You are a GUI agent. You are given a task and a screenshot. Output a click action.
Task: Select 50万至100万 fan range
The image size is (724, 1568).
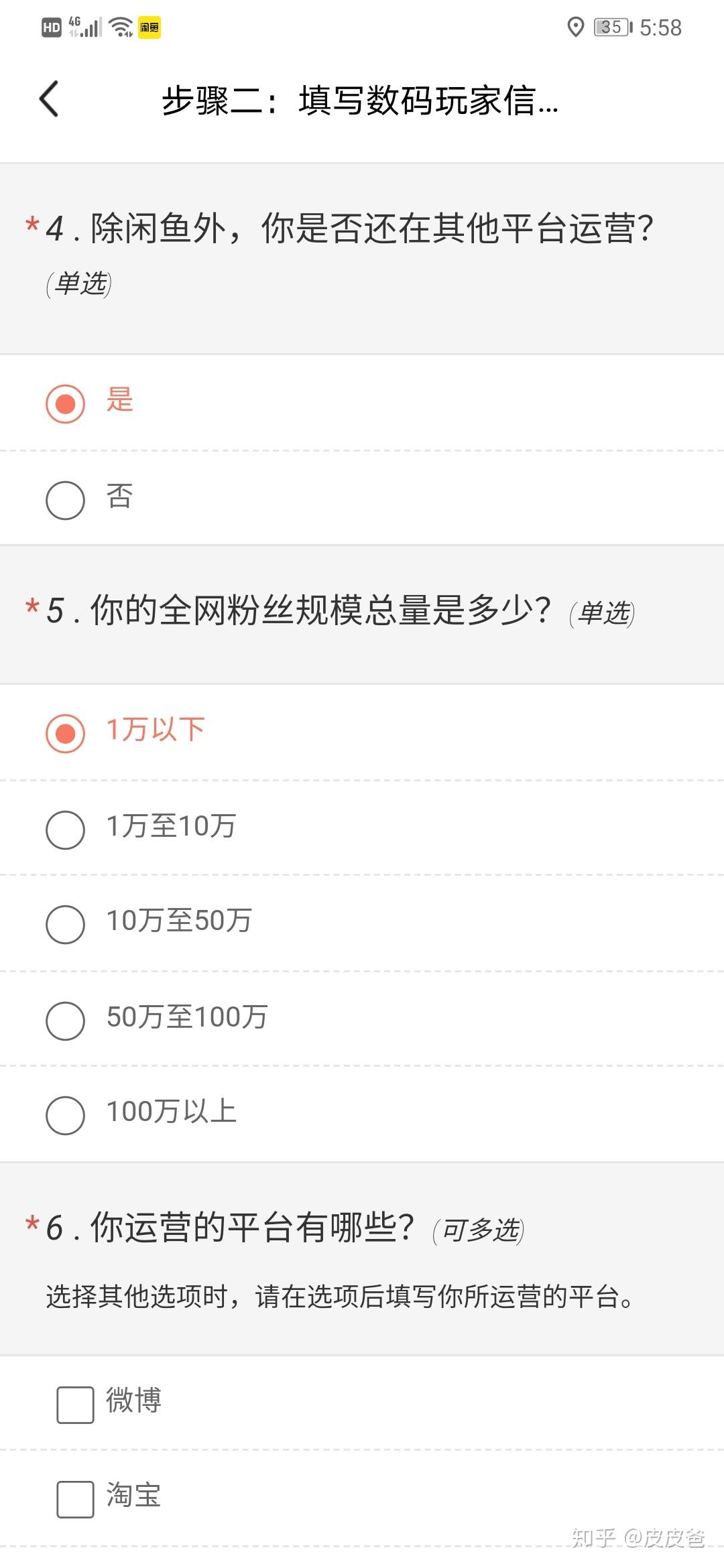66,1021
